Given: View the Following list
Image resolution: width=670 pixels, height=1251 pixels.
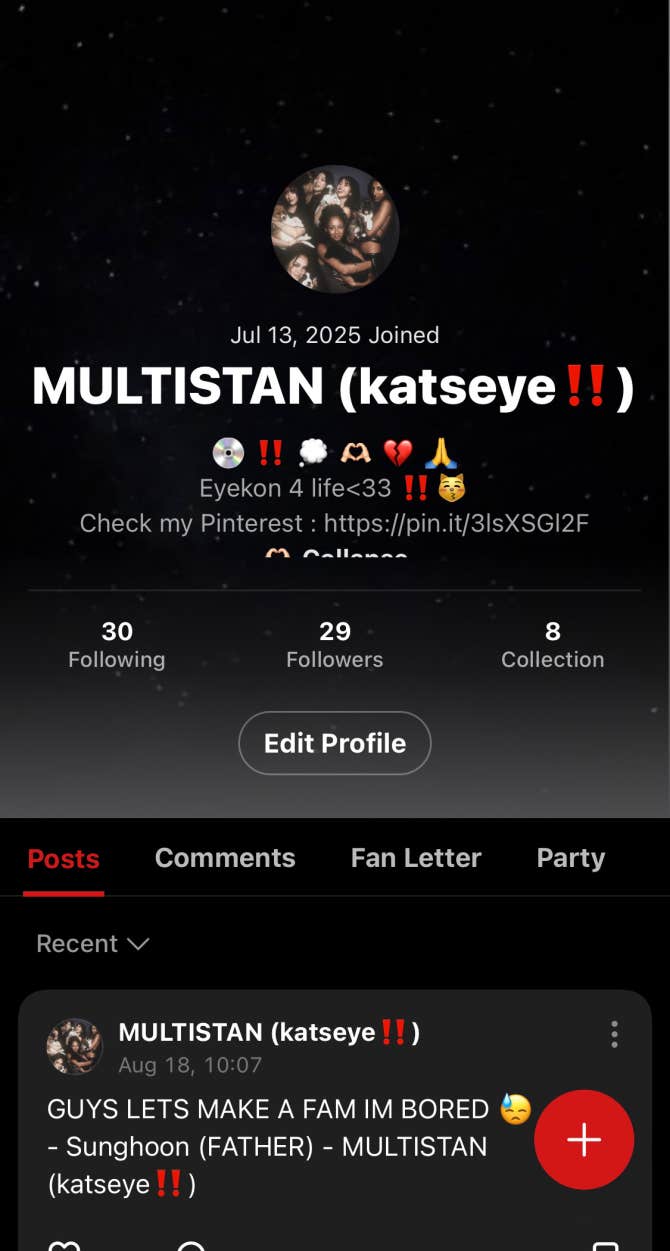Looking at the screenshot, I should pyautogui.click(x=117, y=645).
